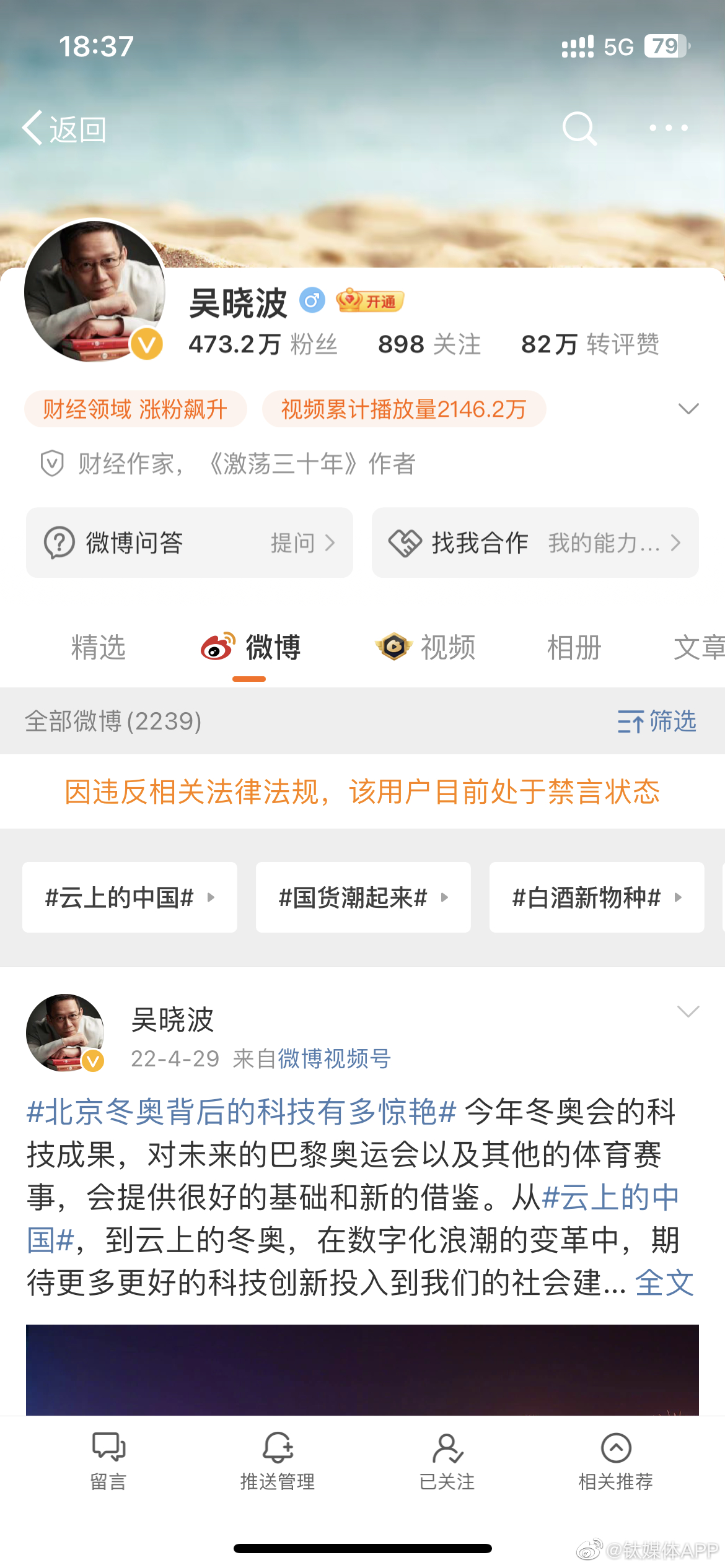Open the dropdown arrow on 吴晓波's post
This screenshot has height=1568, width=725.
coord(688,1011)
